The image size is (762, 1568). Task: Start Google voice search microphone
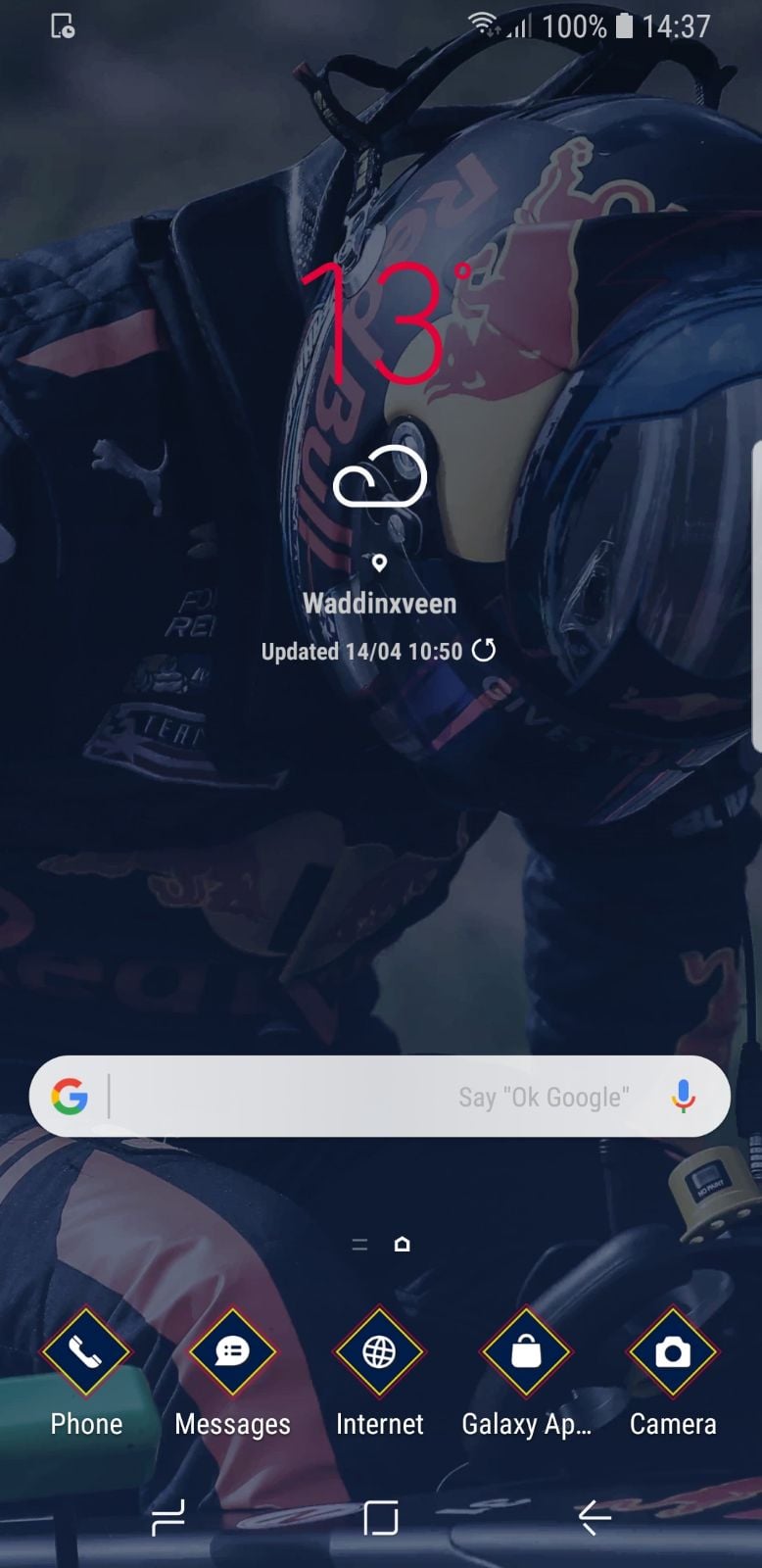pos(684,1097)
